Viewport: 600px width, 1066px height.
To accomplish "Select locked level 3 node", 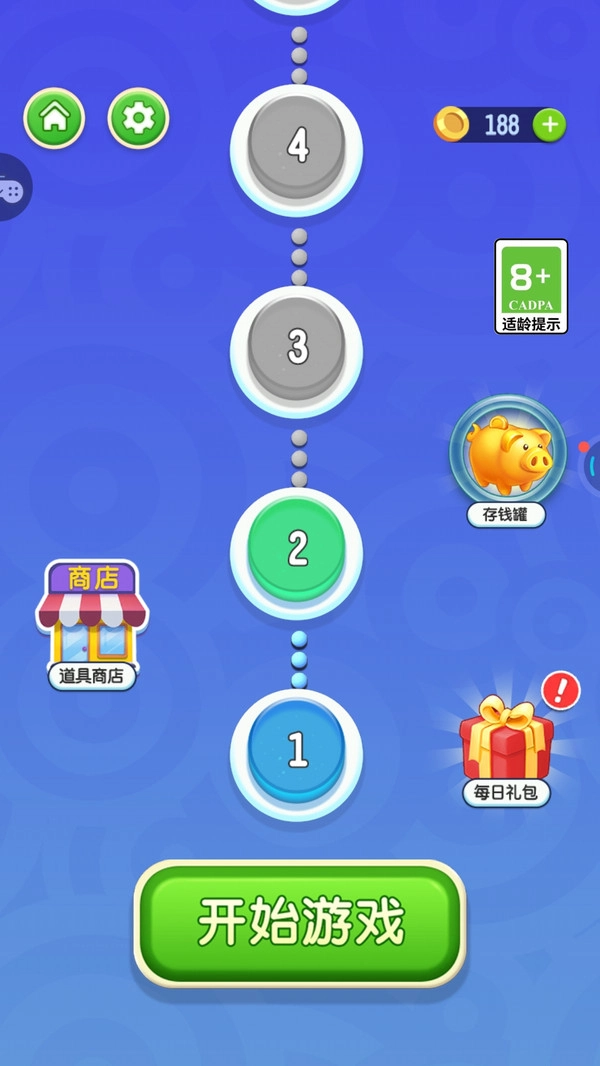I will coord(297,348).
